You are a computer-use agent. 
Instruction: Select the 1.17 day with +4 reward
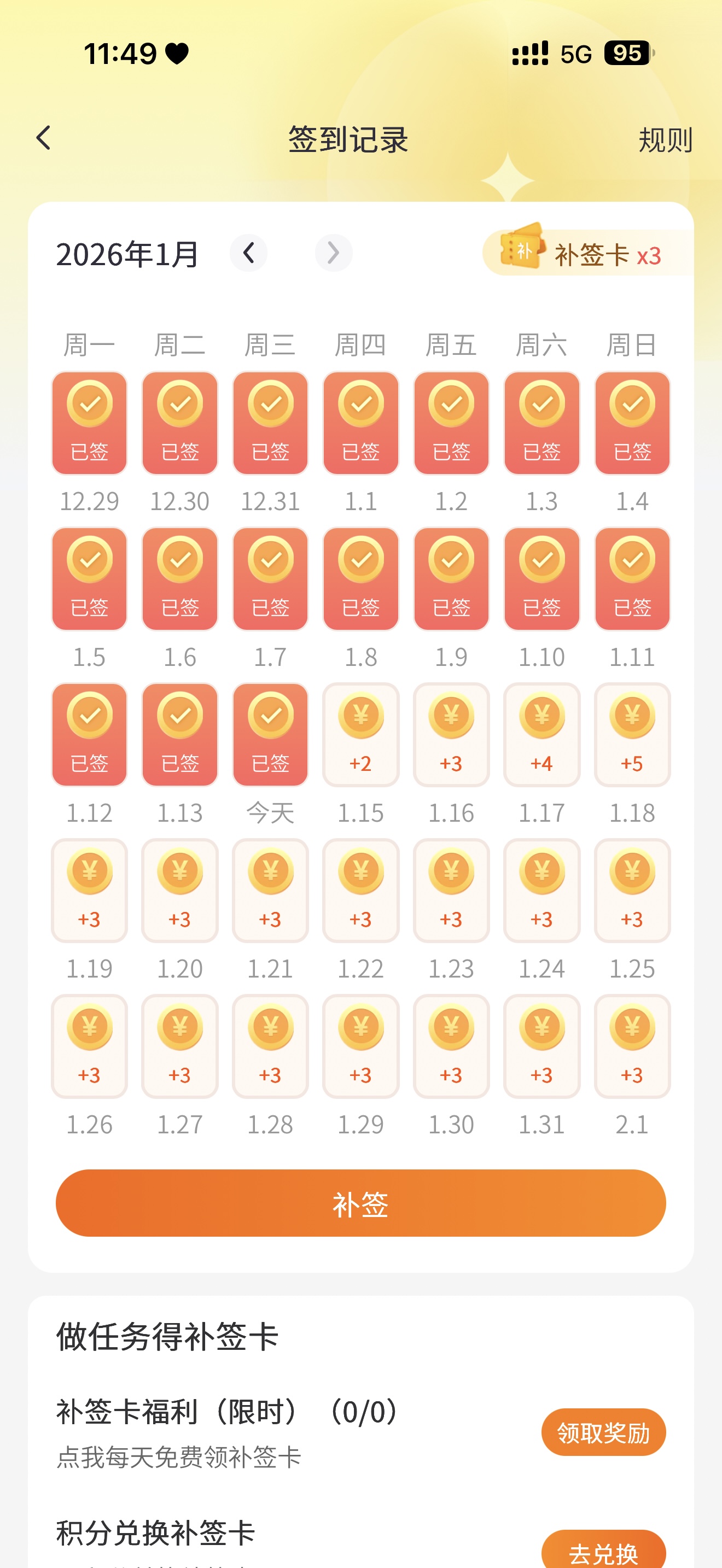click(x=541, y=735)
